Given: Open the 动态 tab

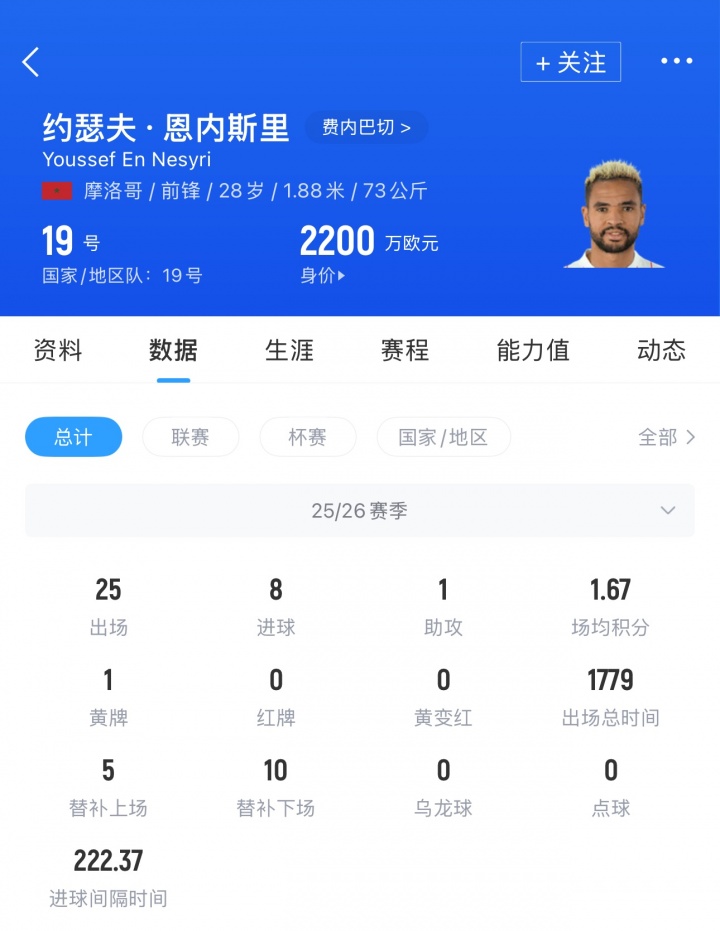Looking at the screenshot, I should (x=661, y=350).
